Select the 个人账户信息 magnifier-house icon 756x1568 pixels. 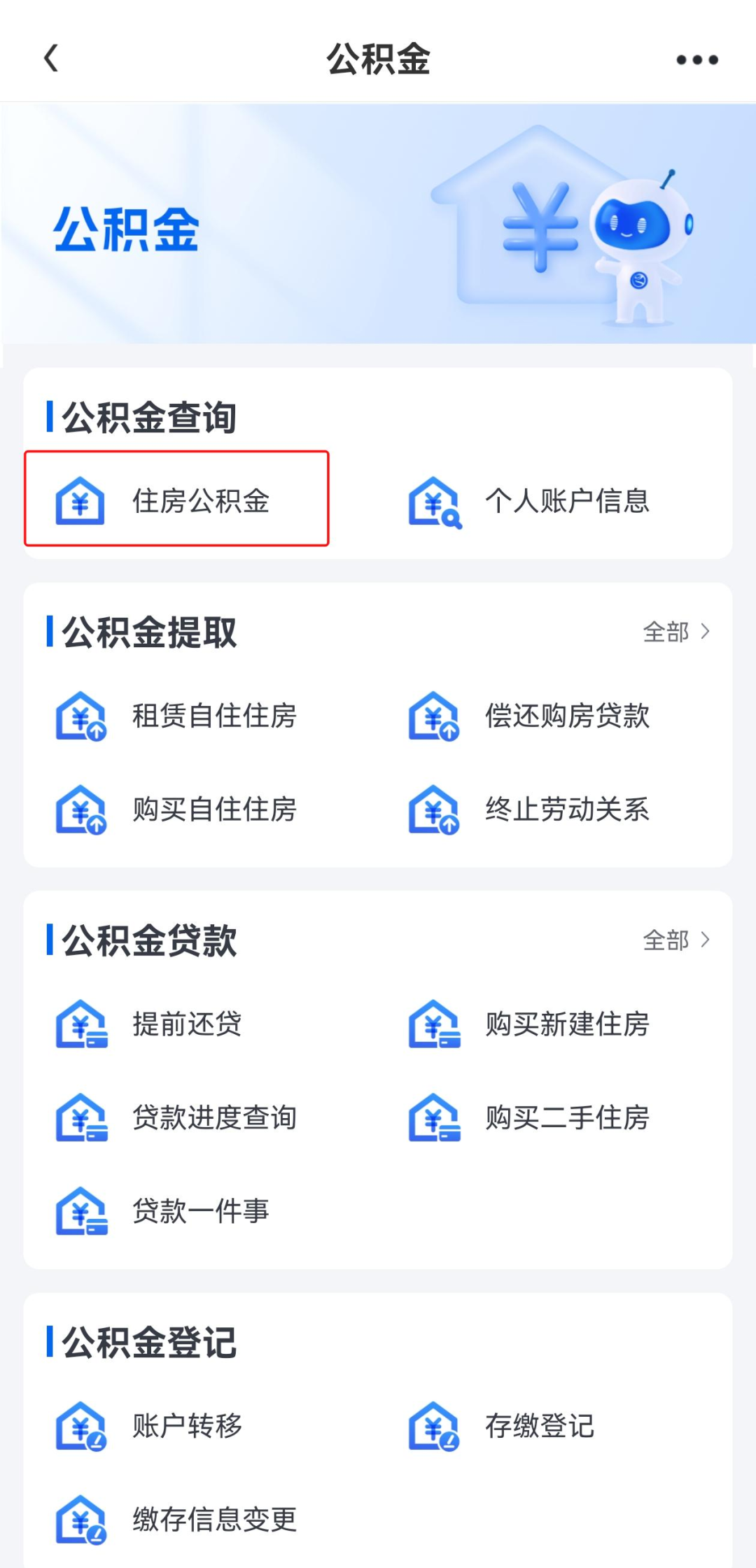coord(434,501)
